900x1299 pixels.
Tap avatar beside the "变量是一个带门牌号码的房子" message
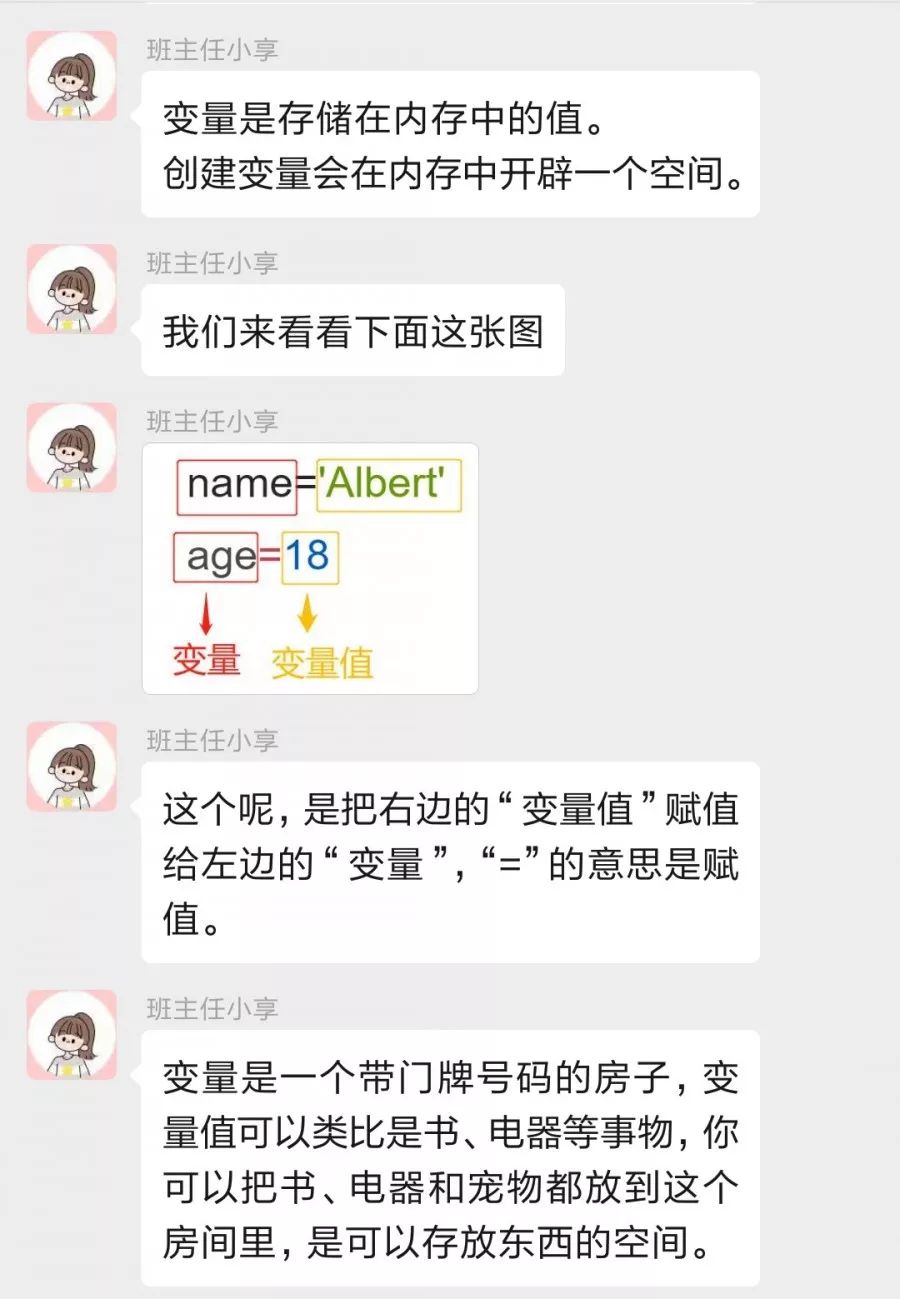[x=71, y=1035]
